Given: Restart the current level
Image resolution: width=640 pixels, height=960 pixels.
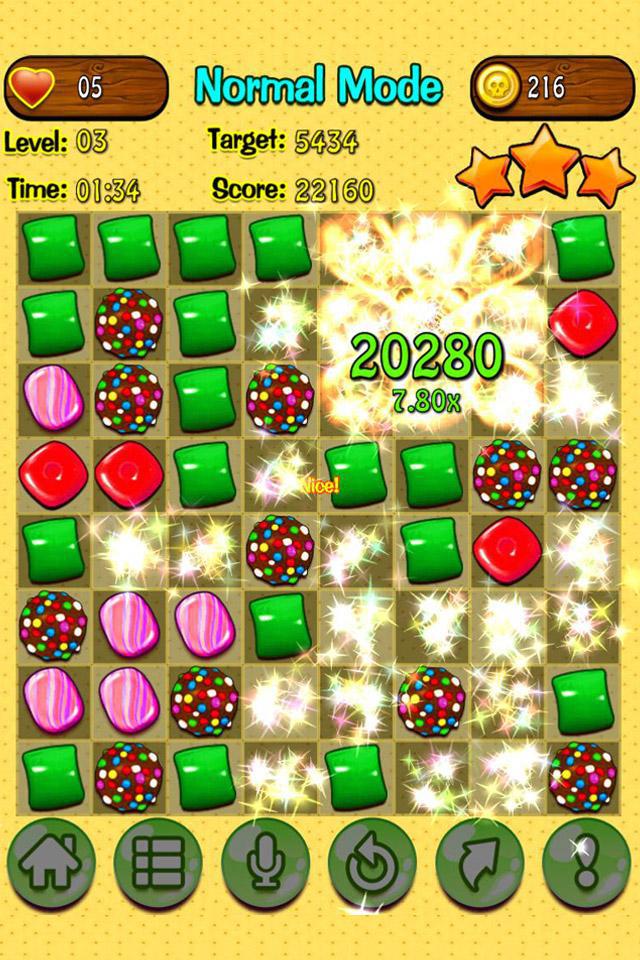Looking at the screenshot, I should (372, 862).
